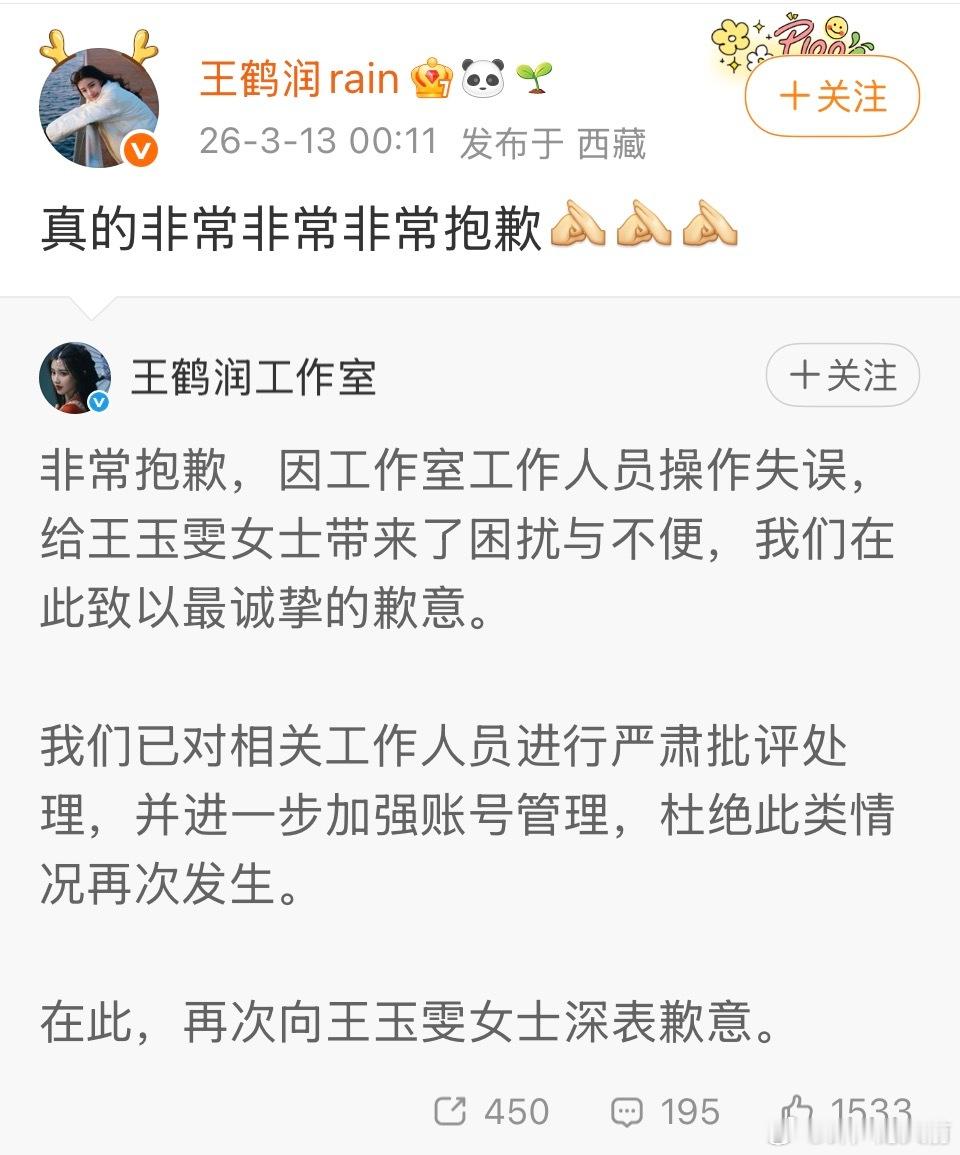Open 王鹤润rain's profile from the username

[x=300, y=78]
